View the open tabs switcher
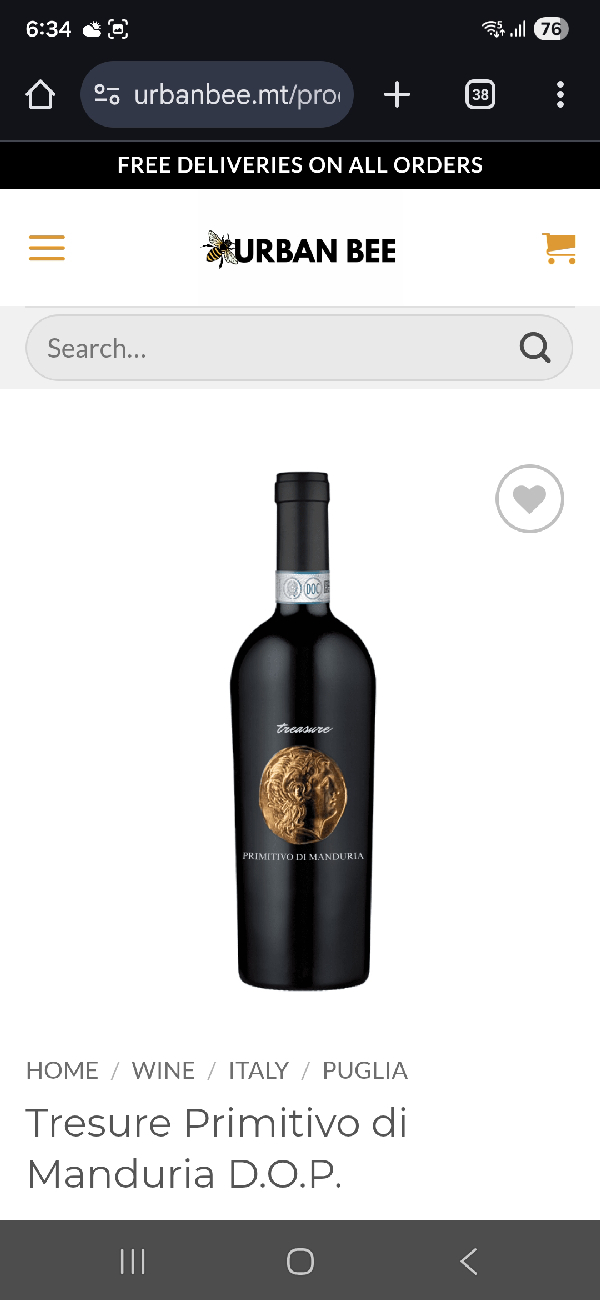Viewport: 600px width, 1300px height. pyautogui.click(x=480, y=95)
